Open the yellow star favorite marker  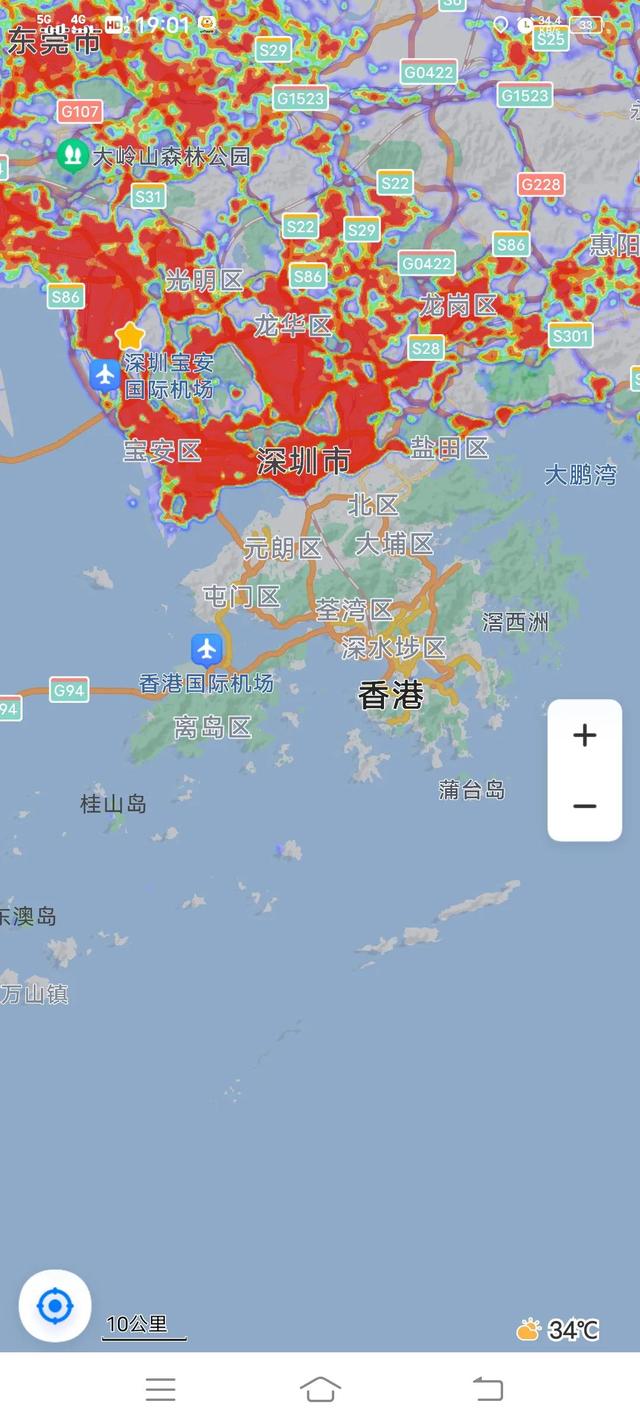click(x=130, y=336)
